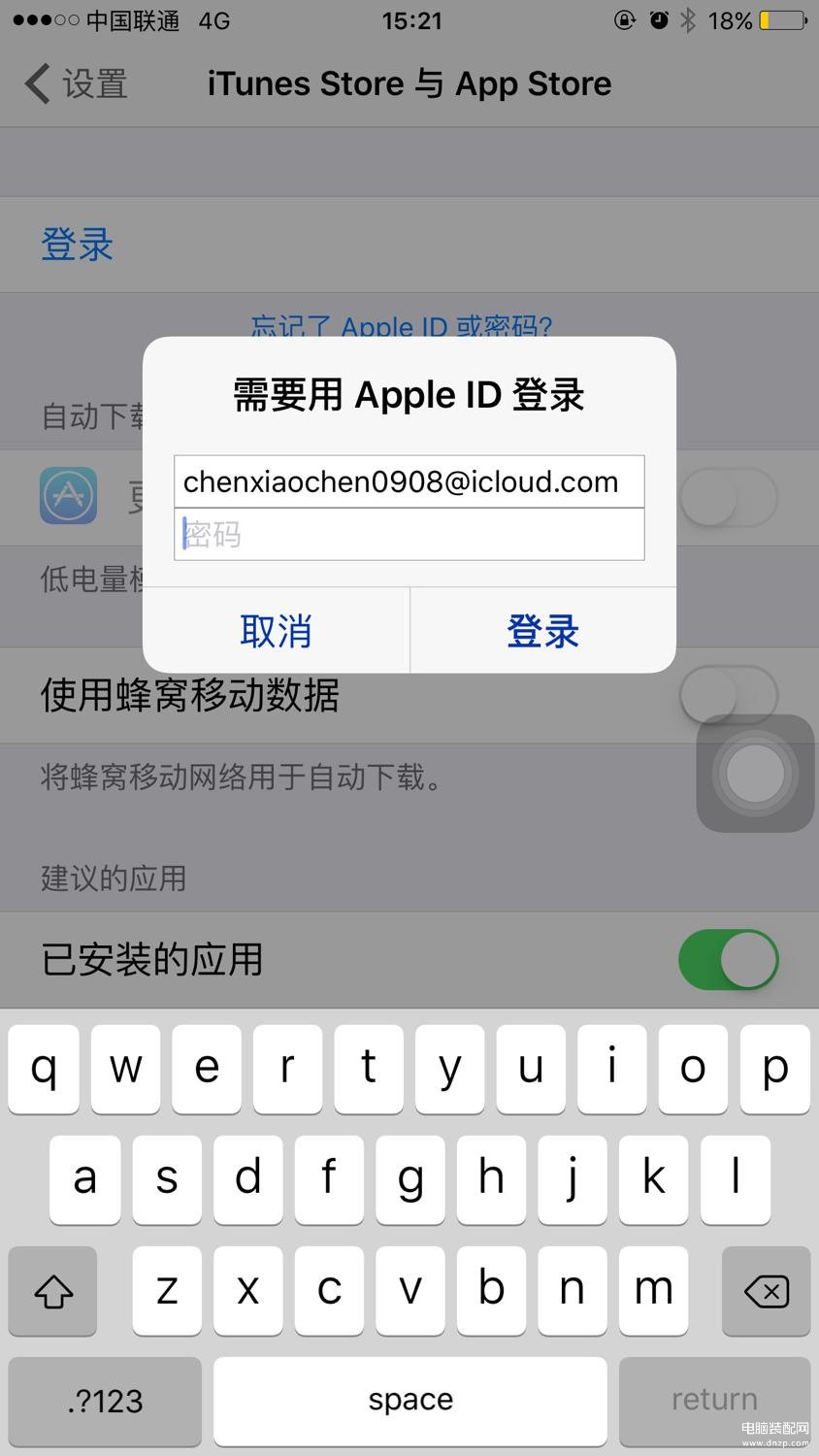Screen dimensions: 819x1456
Task: Switch keyboard to .?123 symbols
Action: (x=105, y=1401)
